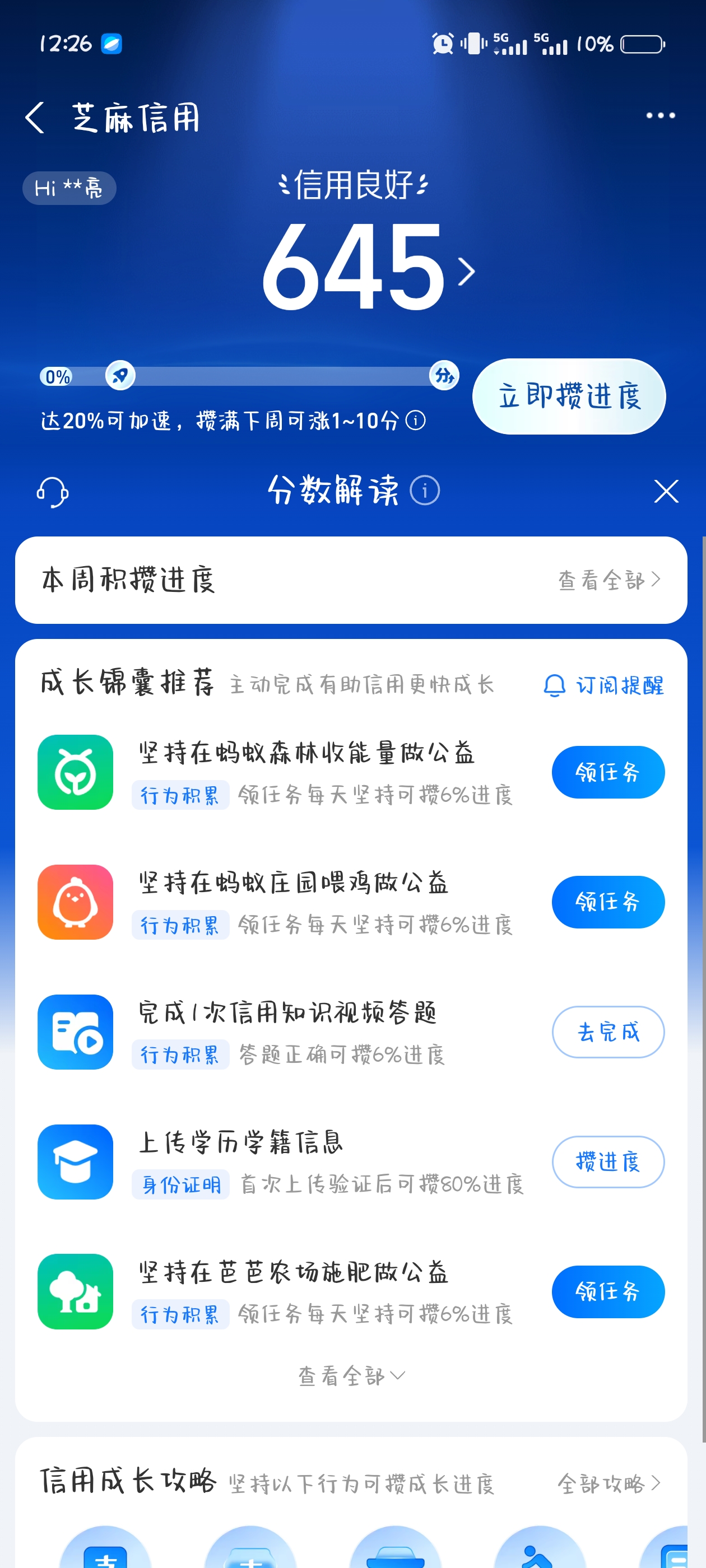The height and width of the screenshot is (1568, 706).
Task: Go back from the 芝麻信用 page
Action: (35, 117)
